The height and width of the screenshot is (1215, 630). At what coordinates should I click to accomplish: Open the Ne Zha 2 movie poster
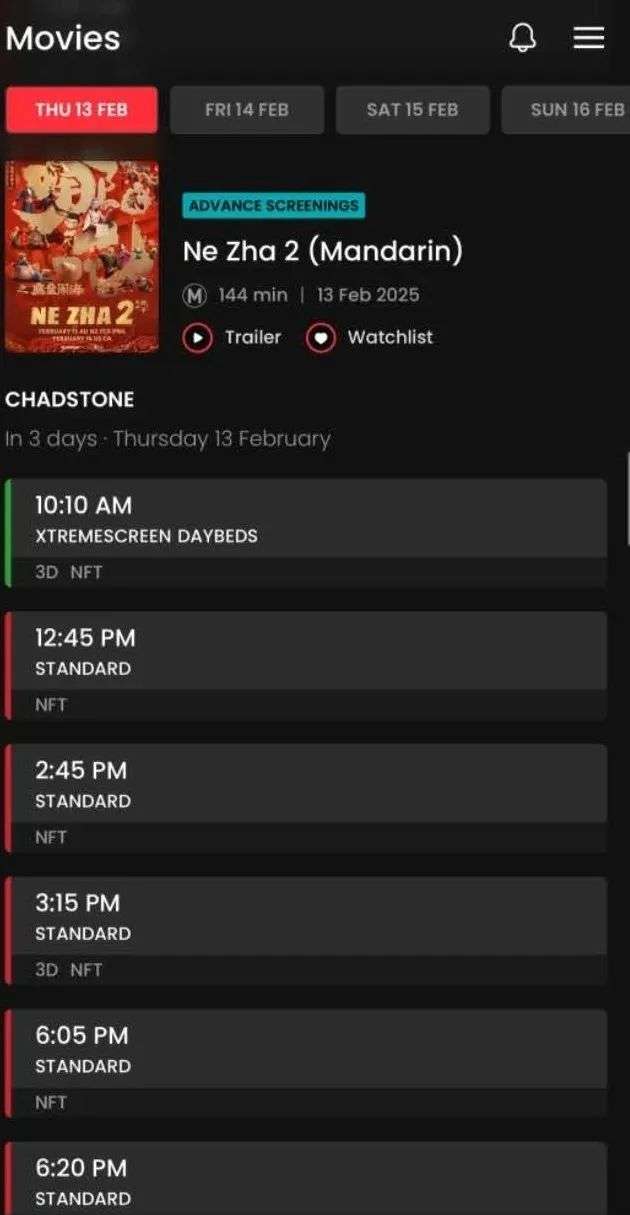point(82,257)
